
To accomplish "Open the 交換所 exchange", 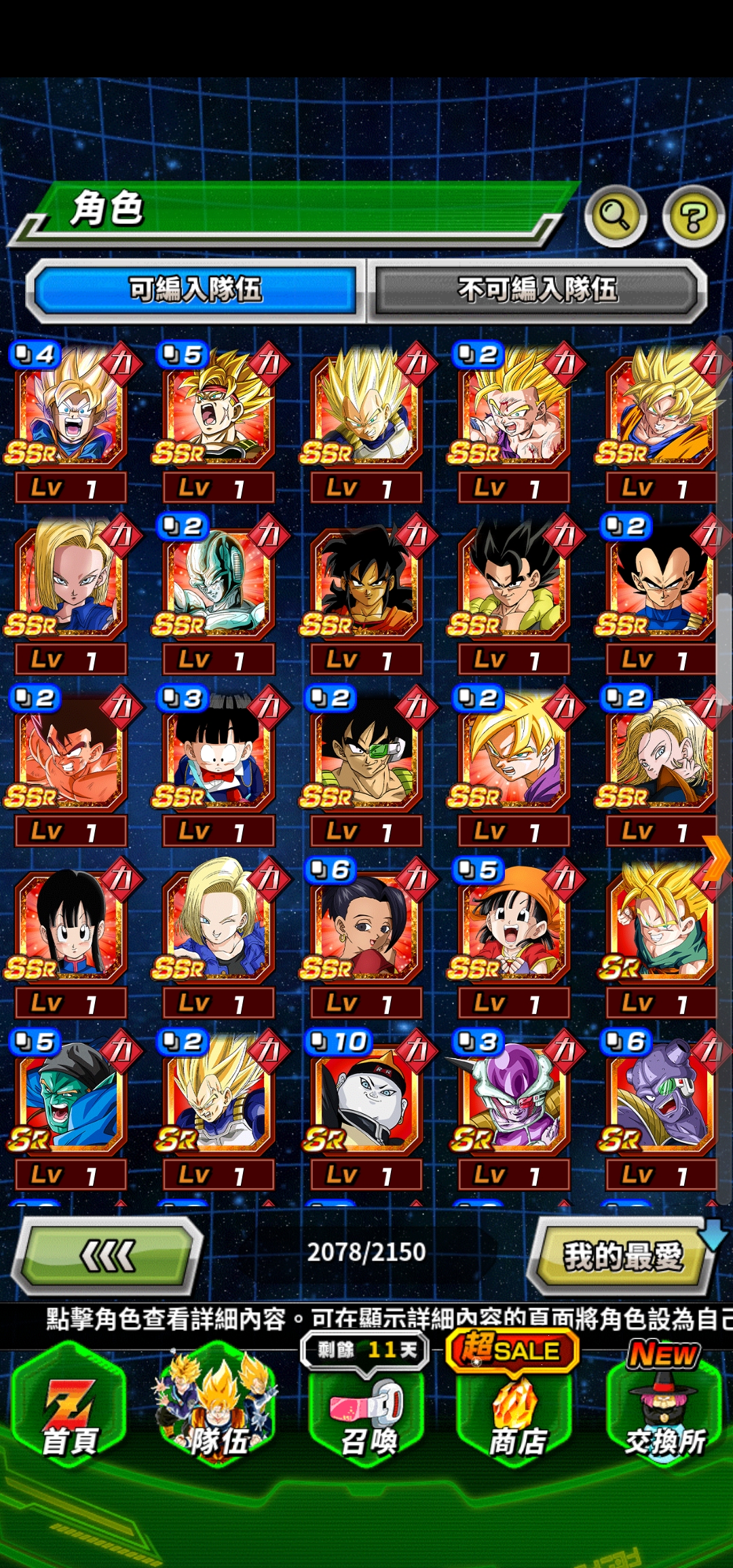I will 664,1419.
